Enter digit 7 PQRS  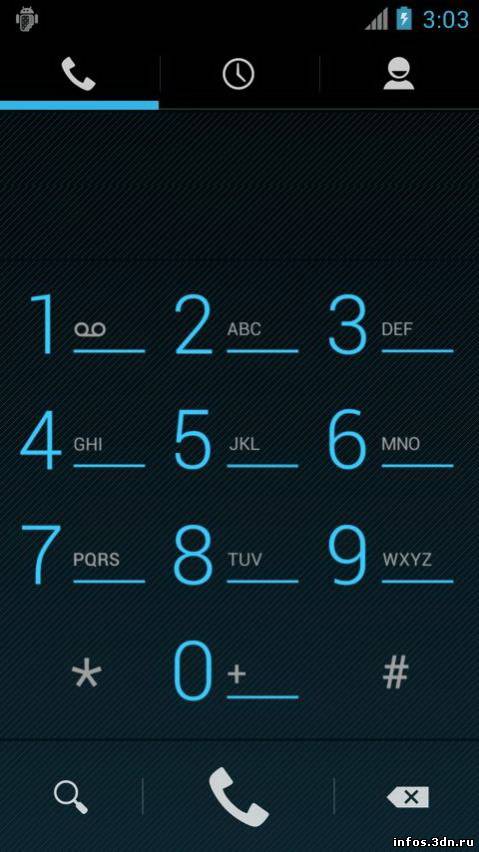coord(85,555)
